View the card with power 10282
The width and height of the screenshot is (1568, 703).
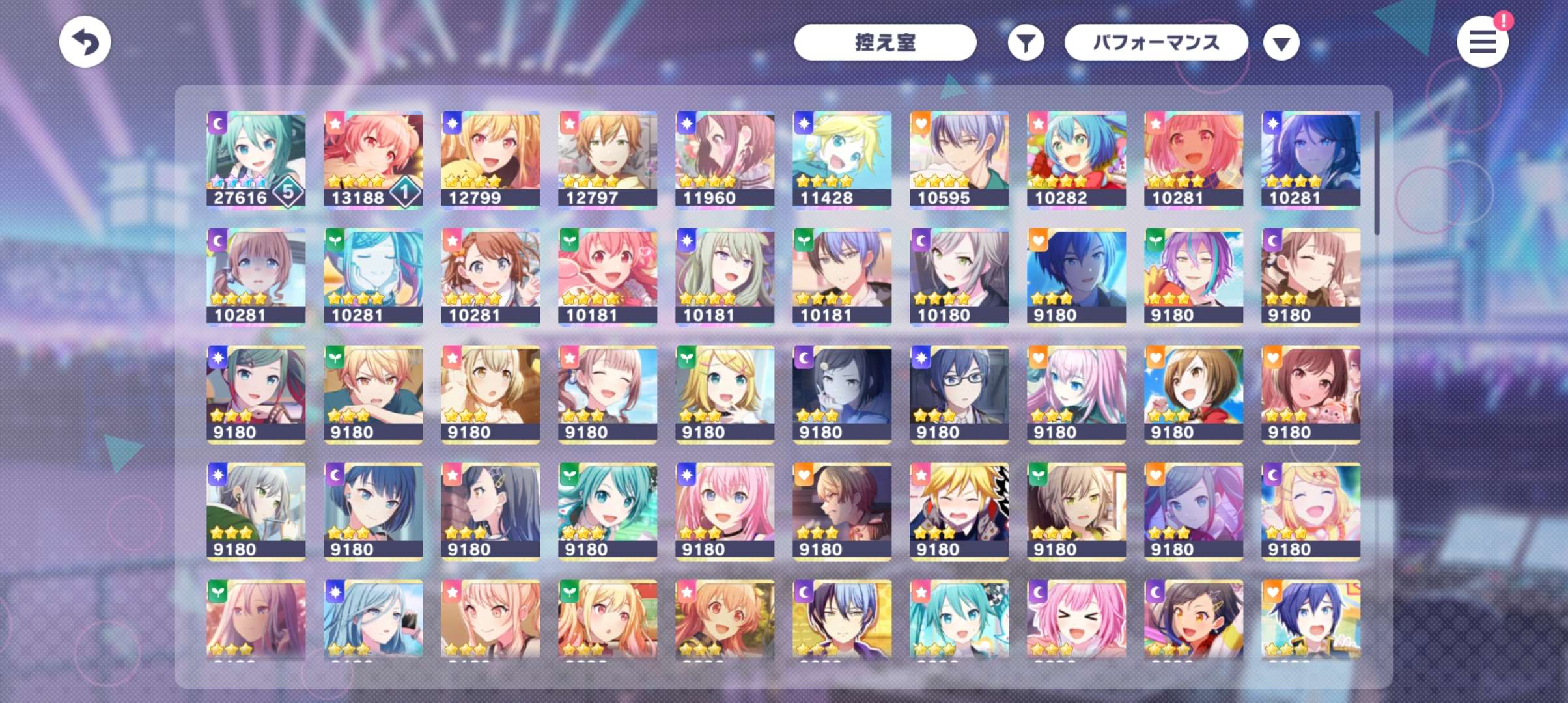click(1076, 159)
